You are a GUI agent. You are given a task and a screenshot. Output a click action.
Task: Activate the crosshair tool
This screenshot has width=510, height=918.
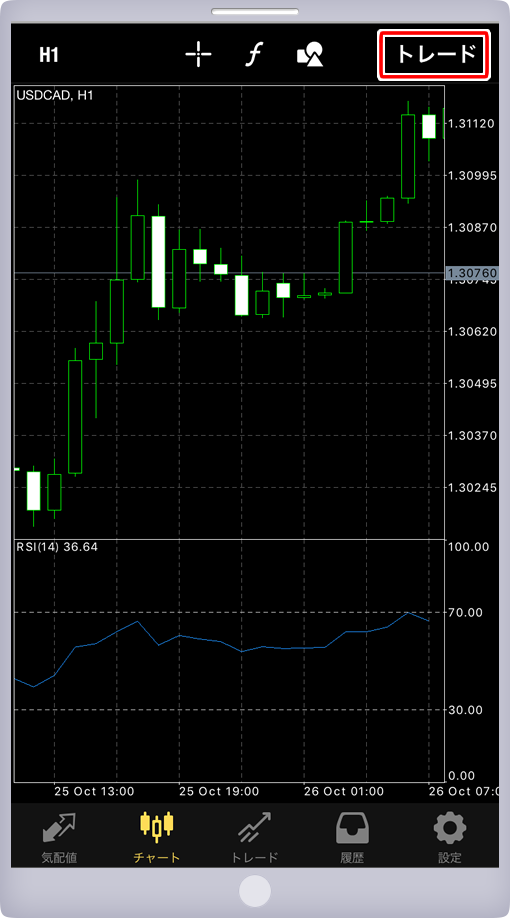[x=198, y=54]
